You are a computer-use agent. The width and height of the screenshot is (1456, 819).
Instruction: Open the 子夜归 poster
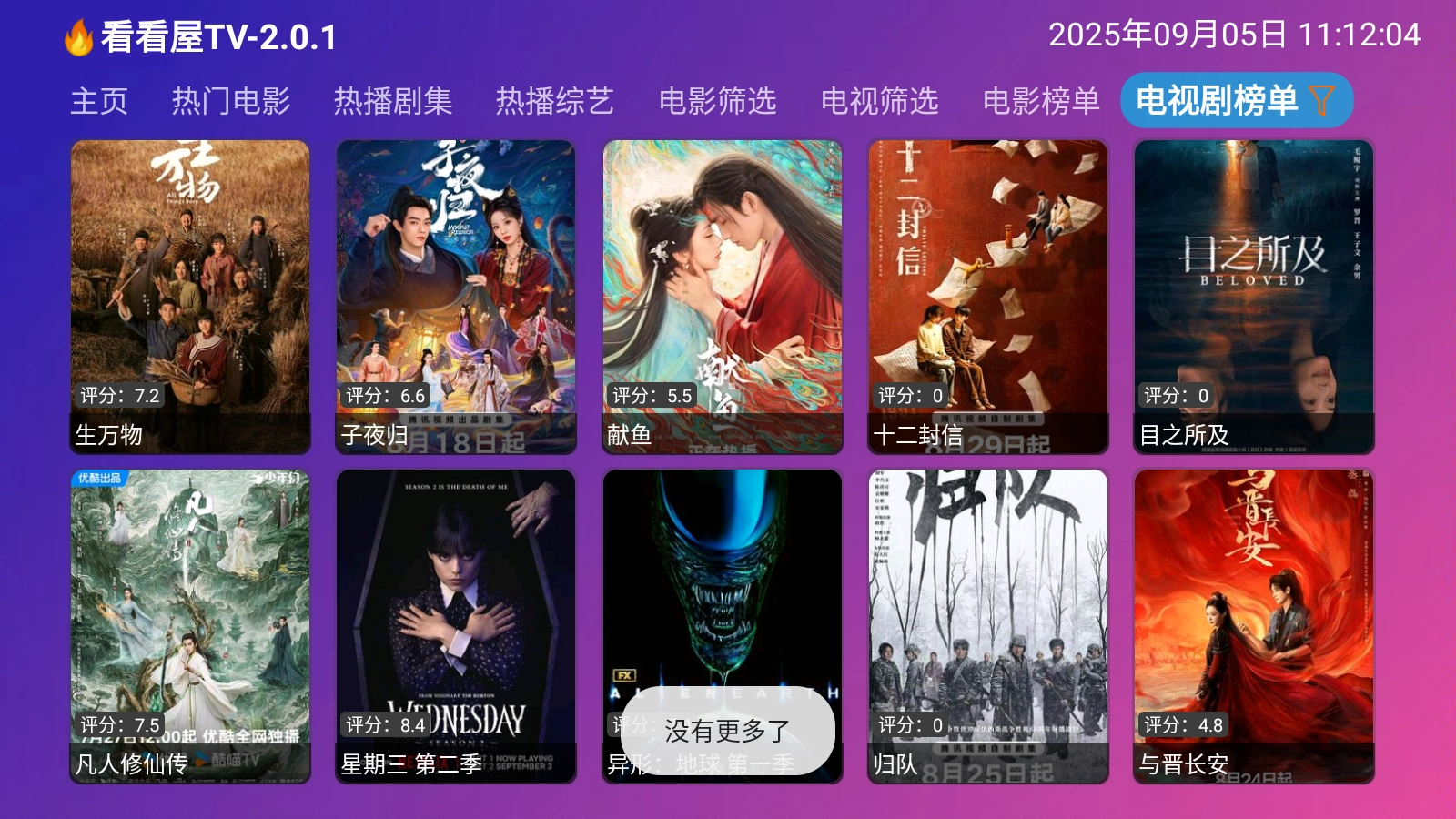(456, 296)
